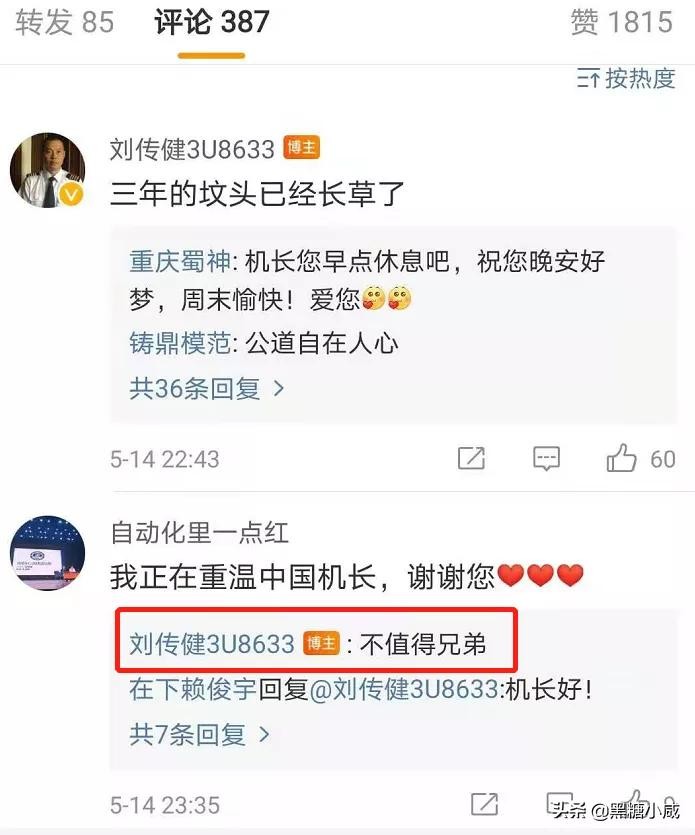Image resolution: width=695 pixels, height=835 pixels.
Task: Select the 评论 387 tab
Action: click(211, 22)
